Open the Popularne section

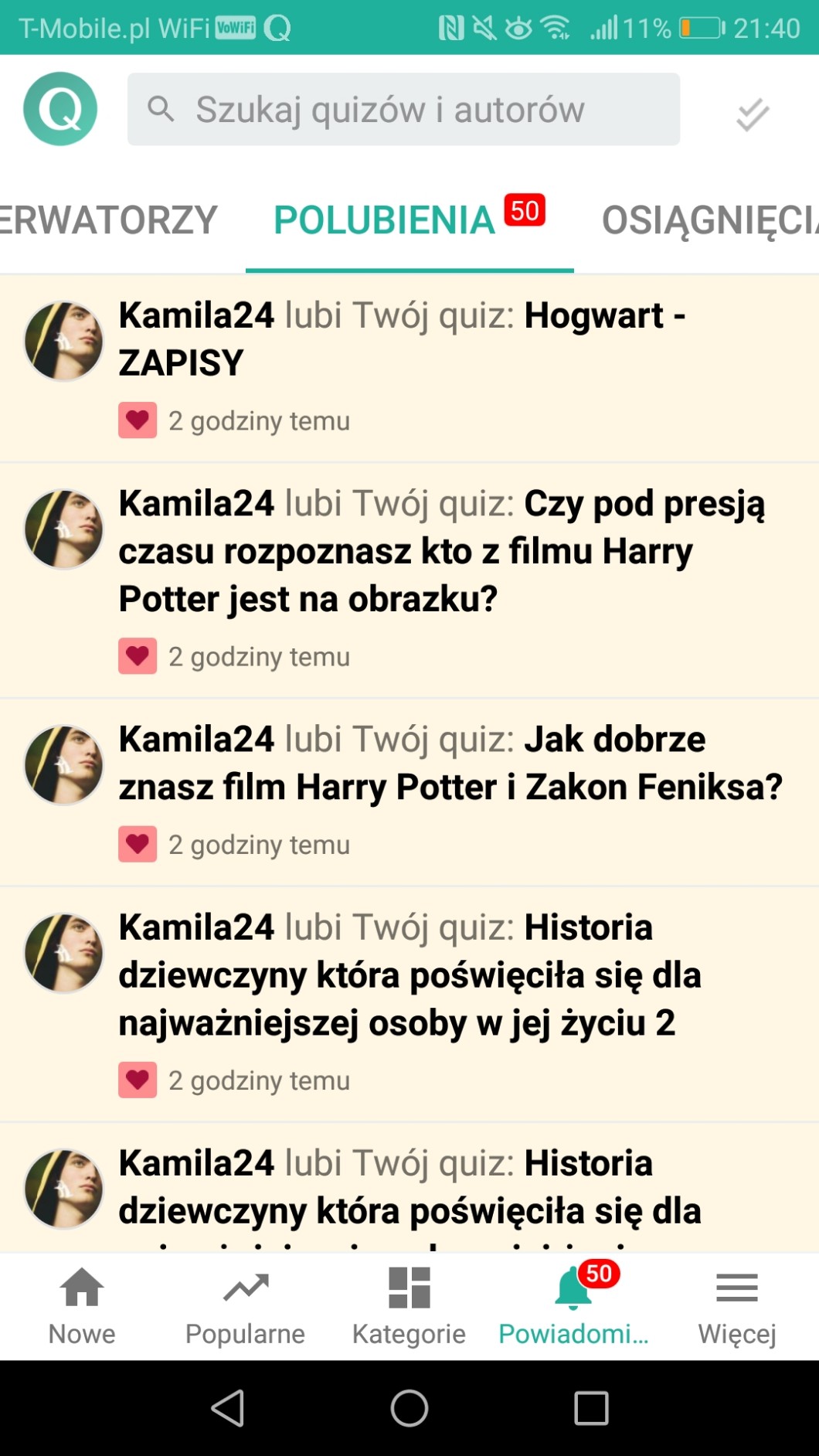[x=245, y=1305]
